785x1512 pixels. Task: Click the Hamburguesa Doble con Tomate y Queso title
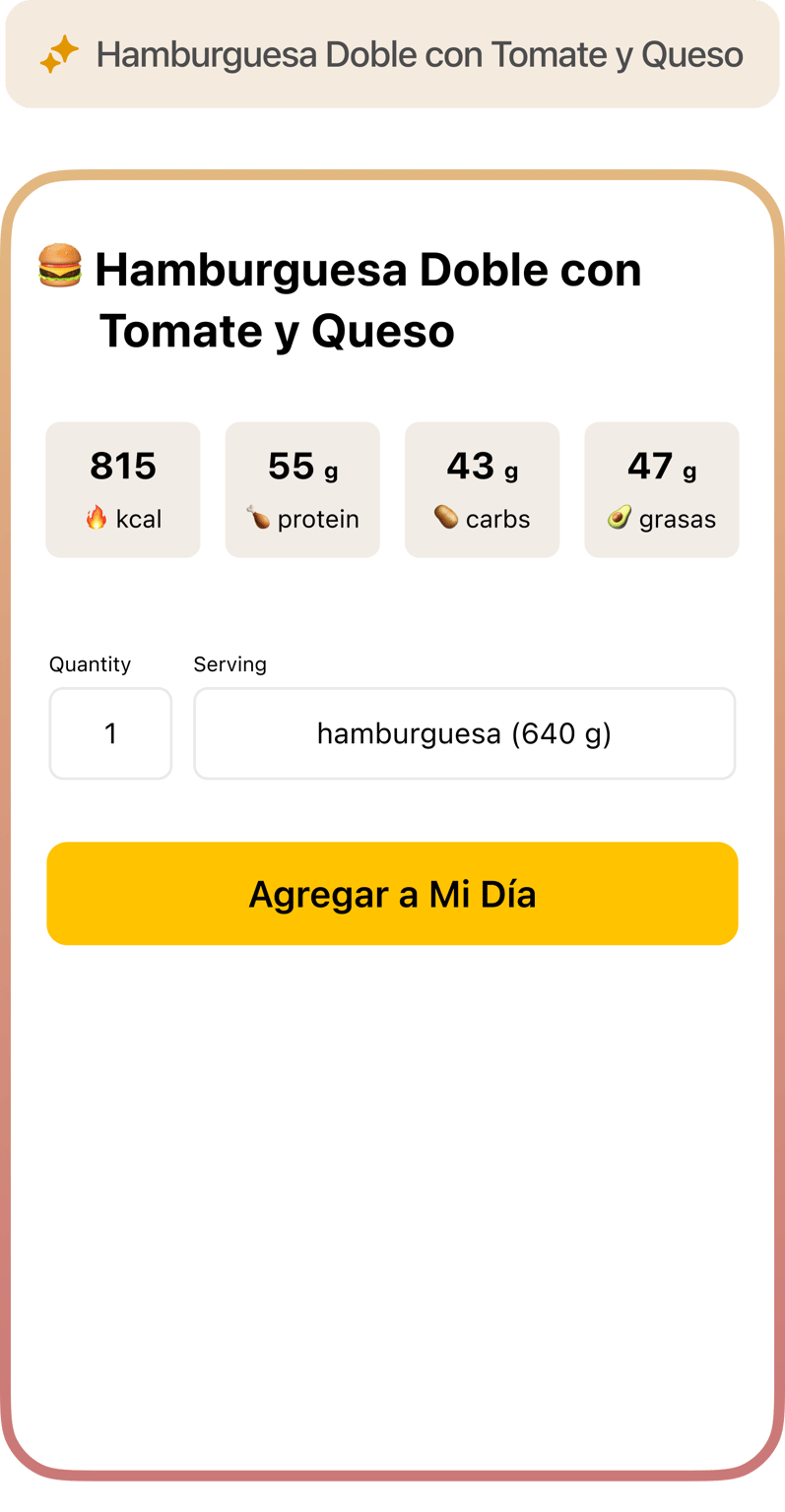(x=369, y=298)
